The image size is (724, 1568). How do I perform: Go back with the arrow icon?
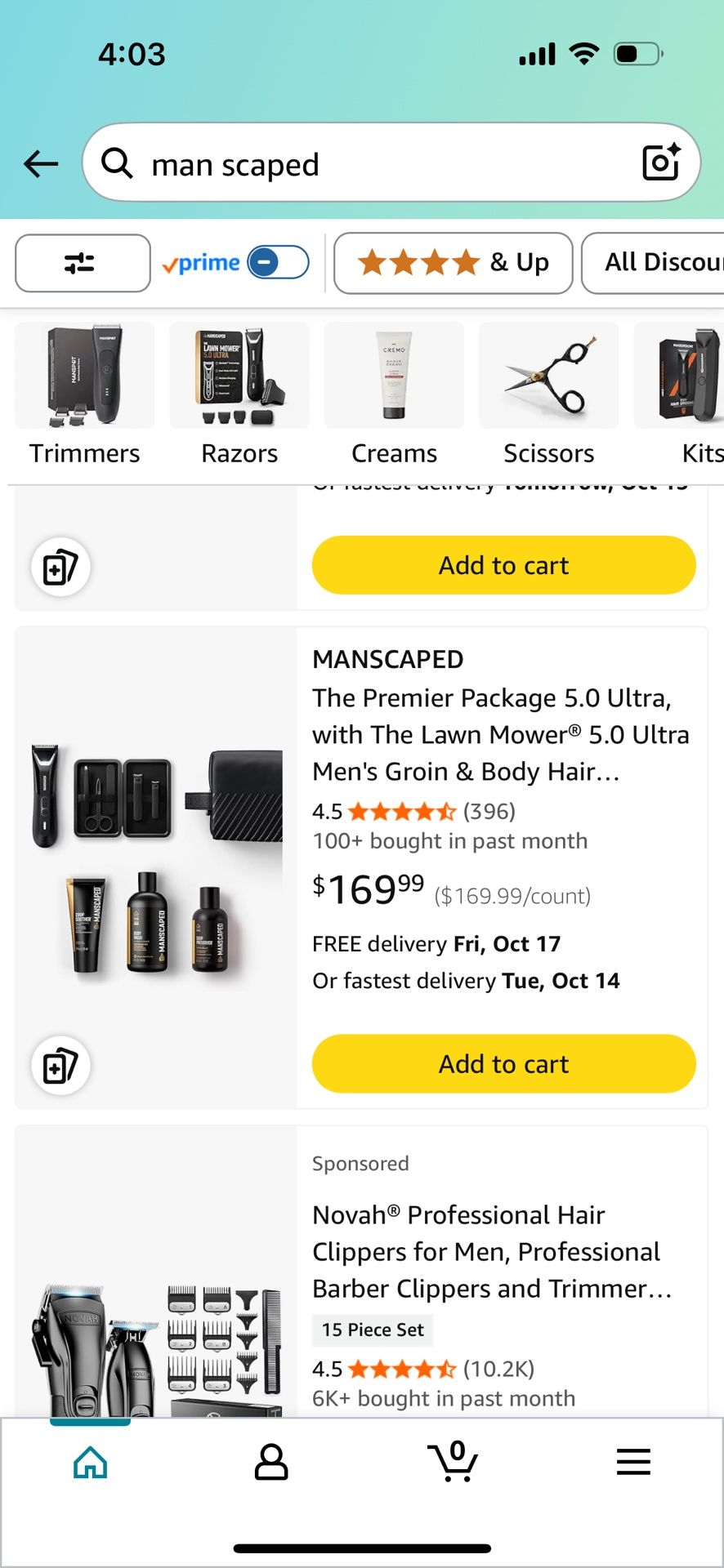pyautogui.click(x=41, y=164)
